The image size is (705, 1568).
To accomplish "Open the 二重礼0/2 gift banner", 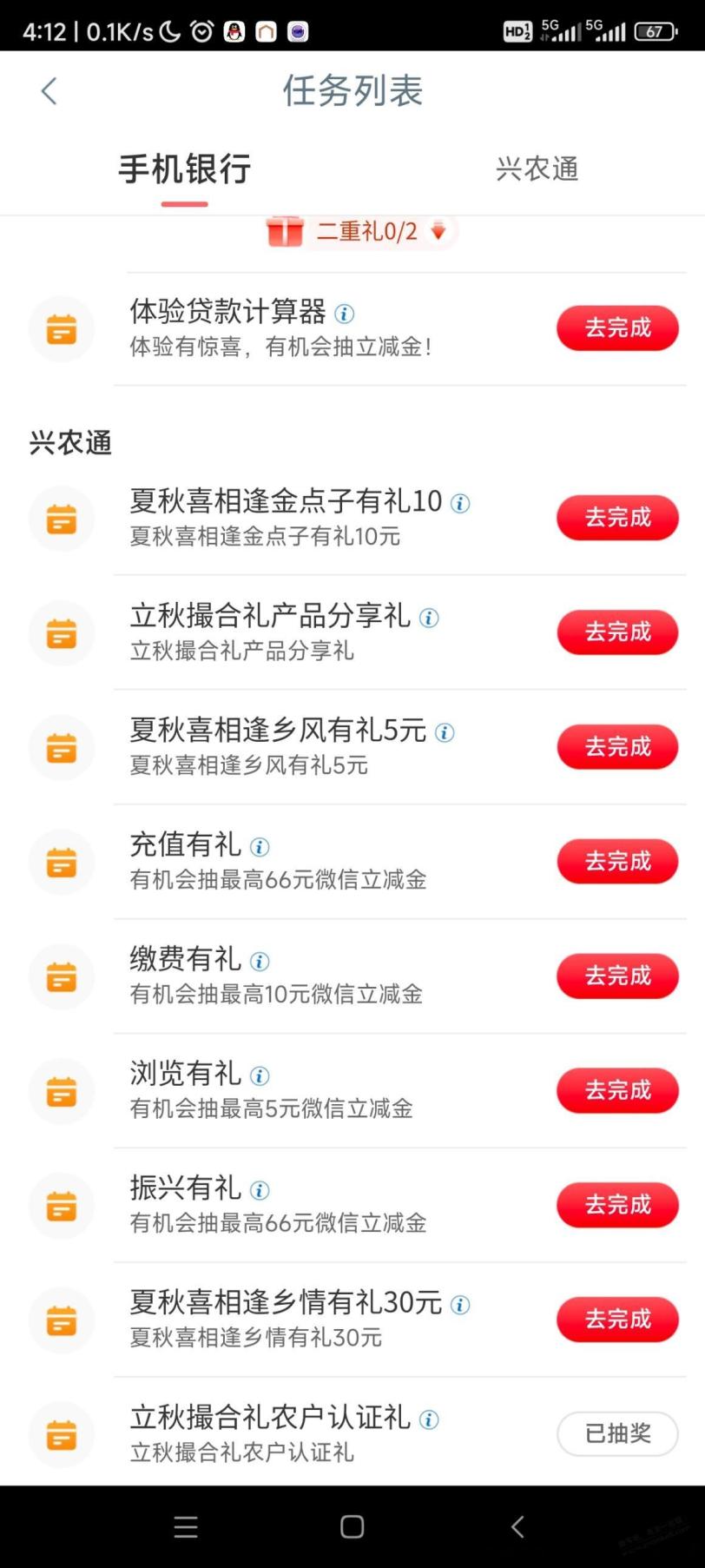I will pyautogui.click(x=360, y=231).
